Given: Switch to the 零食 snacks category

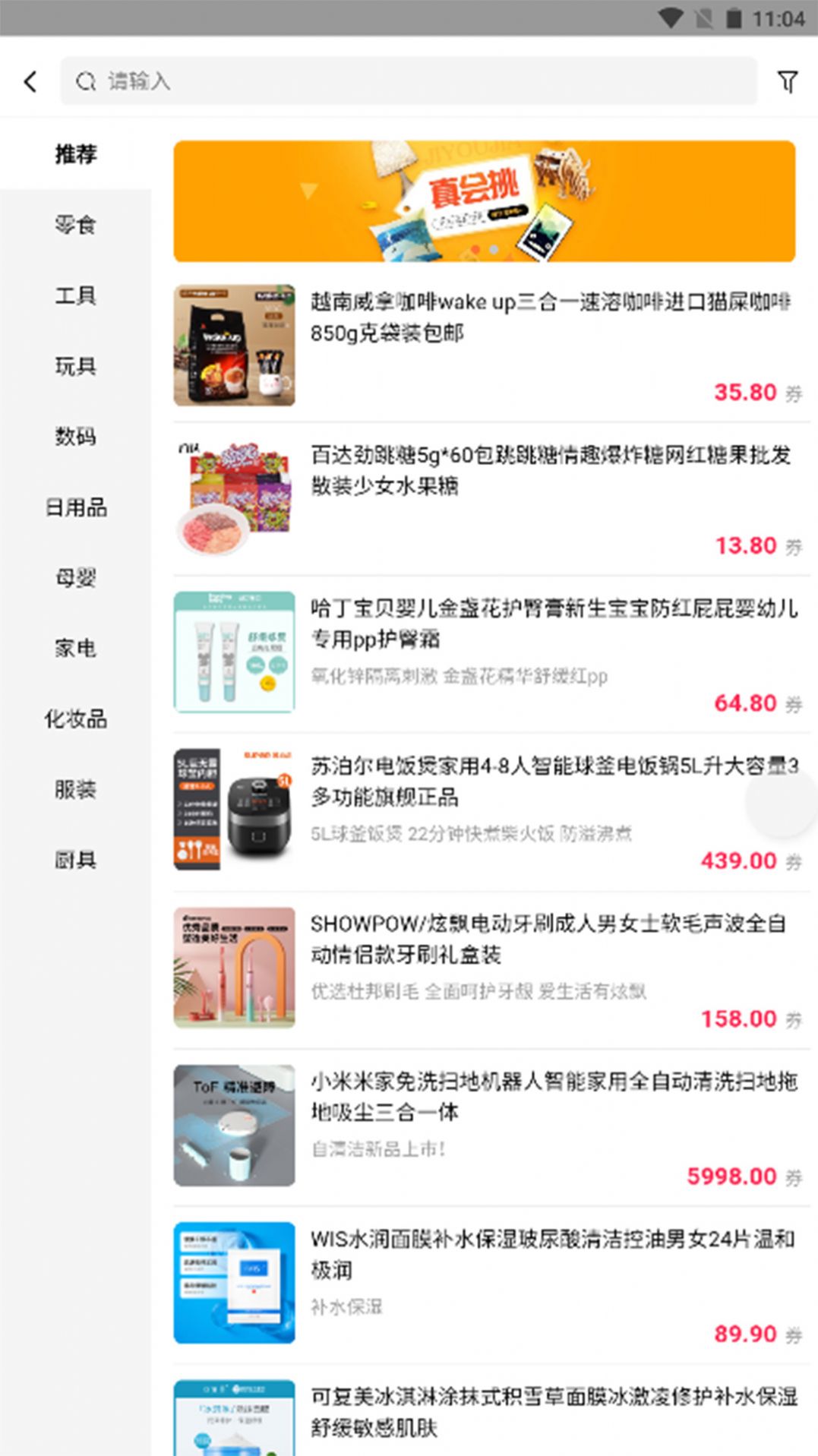Looking at the screenshot, I should coord(74,223).
